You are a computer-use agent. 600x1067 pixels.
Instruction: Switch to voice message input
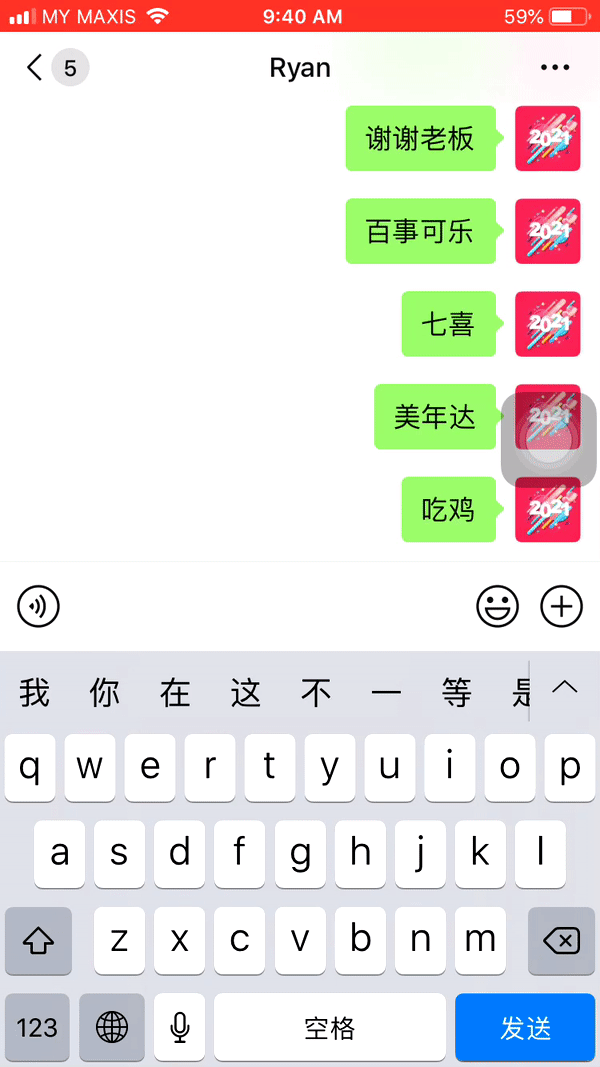pyautogui.click(x=39, y=606)
